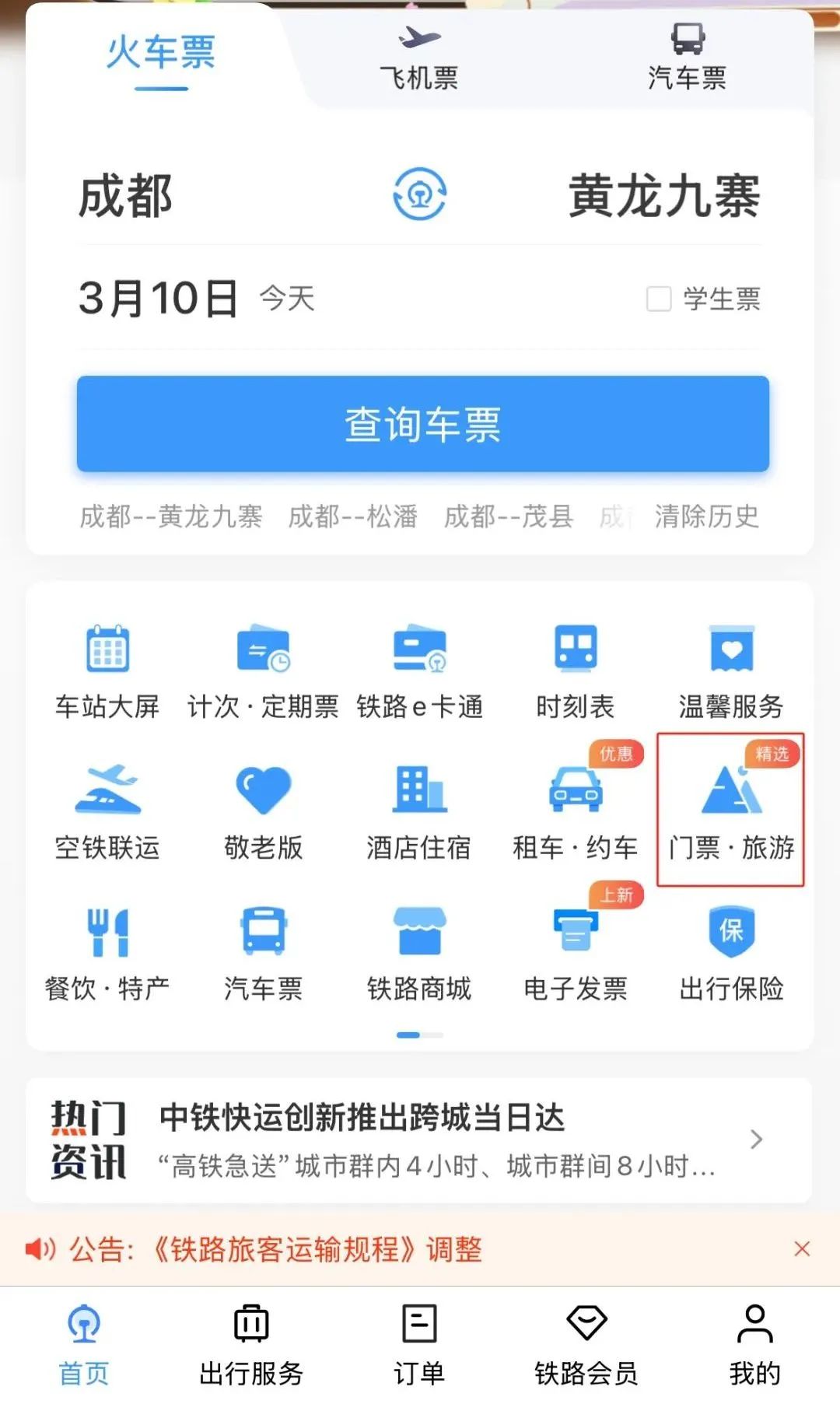
Task: Clear search history with 清除历史
Action: (706, 516)
